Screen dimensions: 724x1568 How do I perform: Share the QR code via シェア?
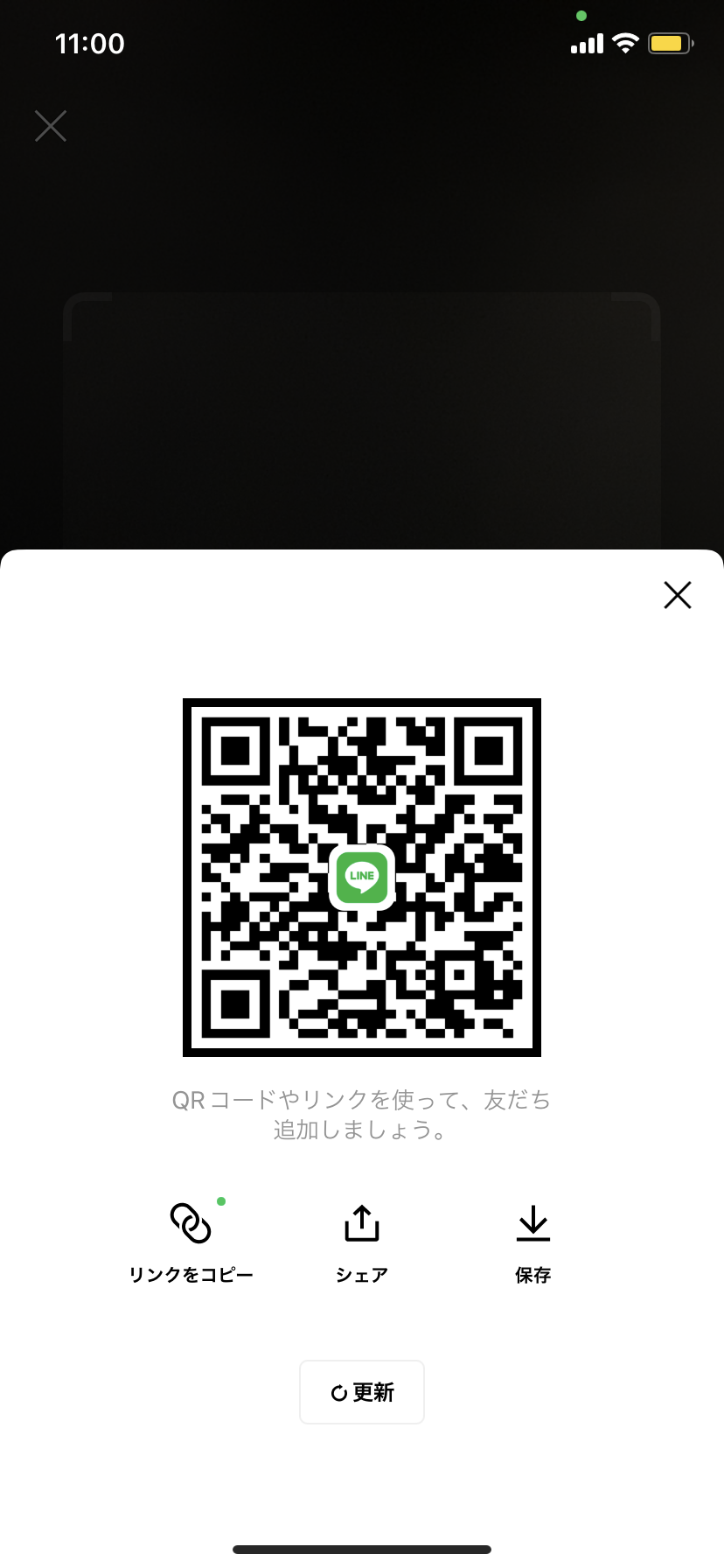(x=362, y=1241)
